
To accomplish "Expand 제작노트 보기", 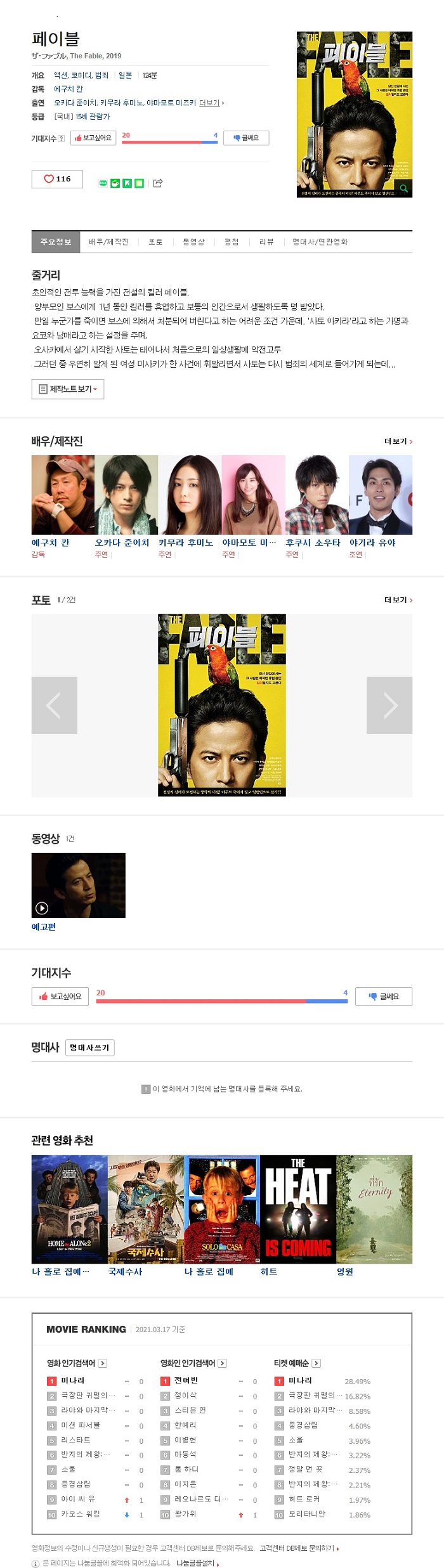I will [68, 389].
